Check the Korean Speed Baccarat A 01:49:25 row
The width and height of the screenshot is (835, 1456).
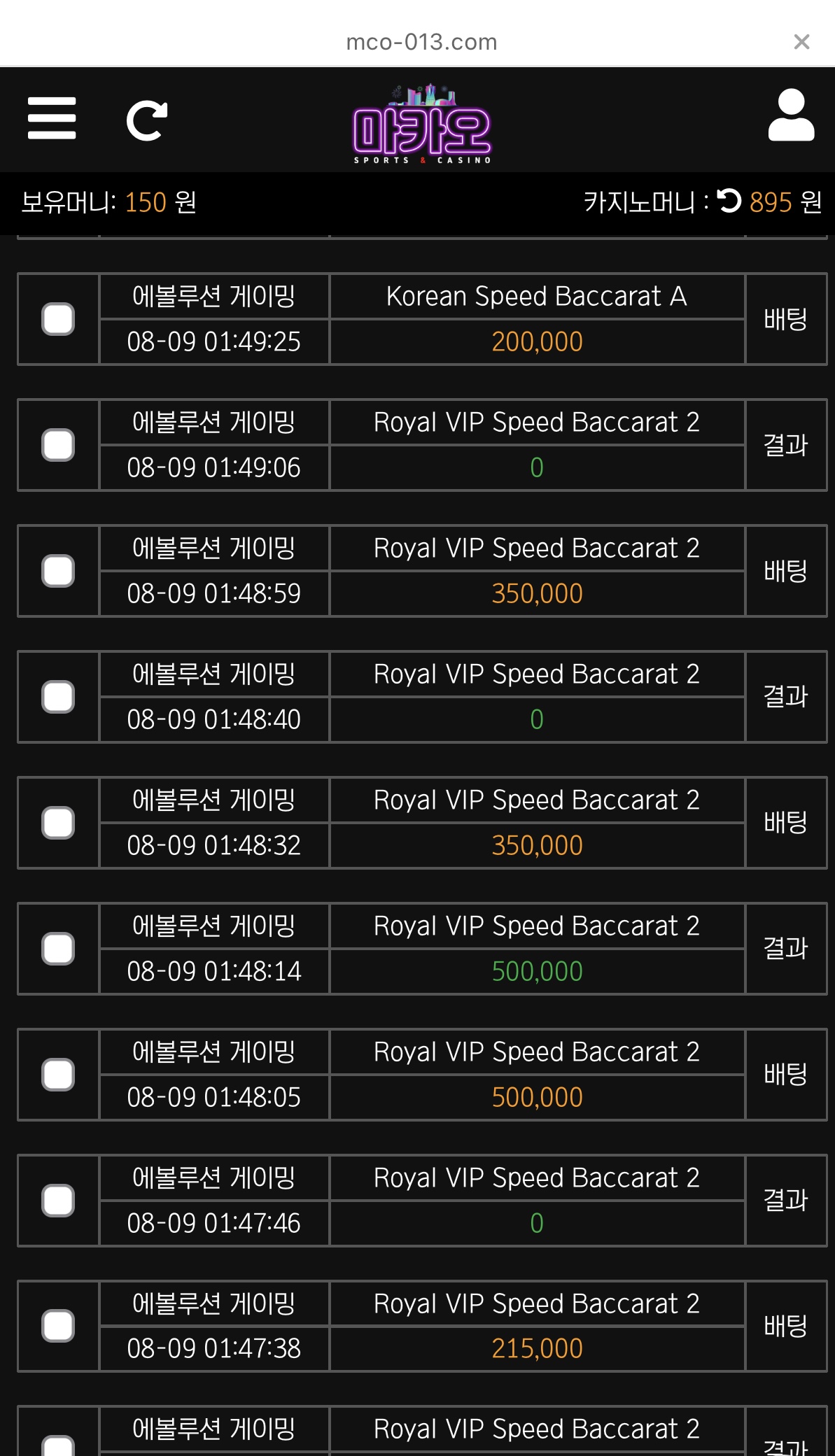tap(58, 319)
